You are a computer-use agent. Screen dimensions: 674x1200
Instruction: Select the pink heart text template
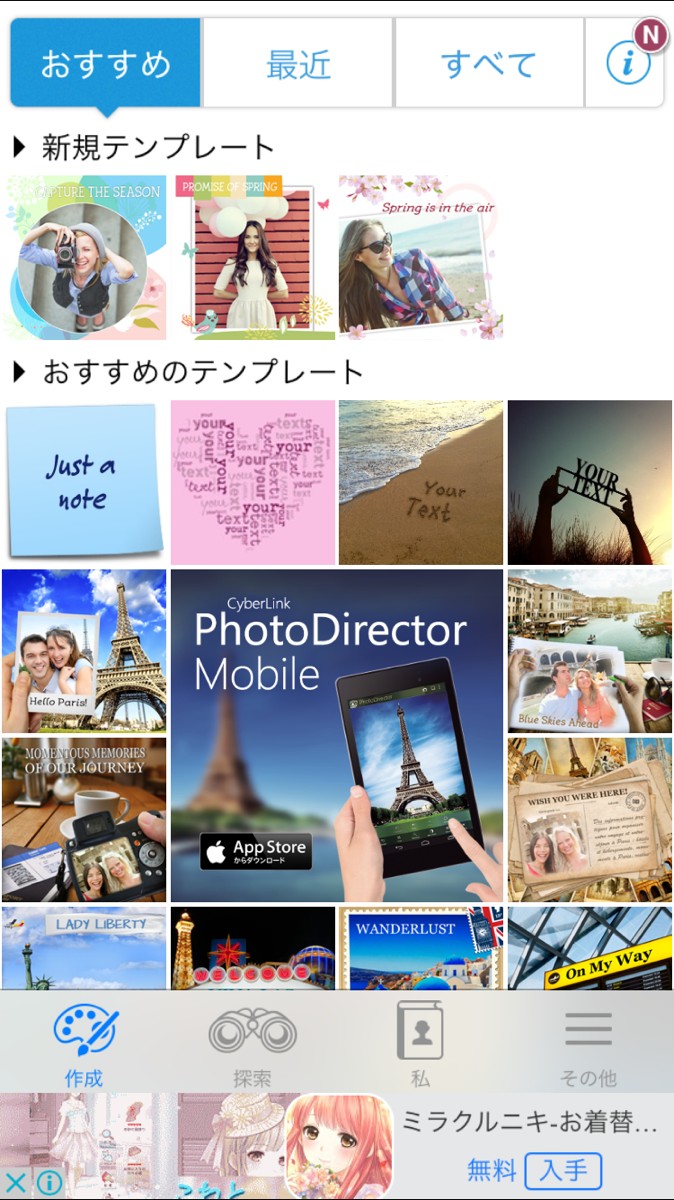tap(253, 482)
